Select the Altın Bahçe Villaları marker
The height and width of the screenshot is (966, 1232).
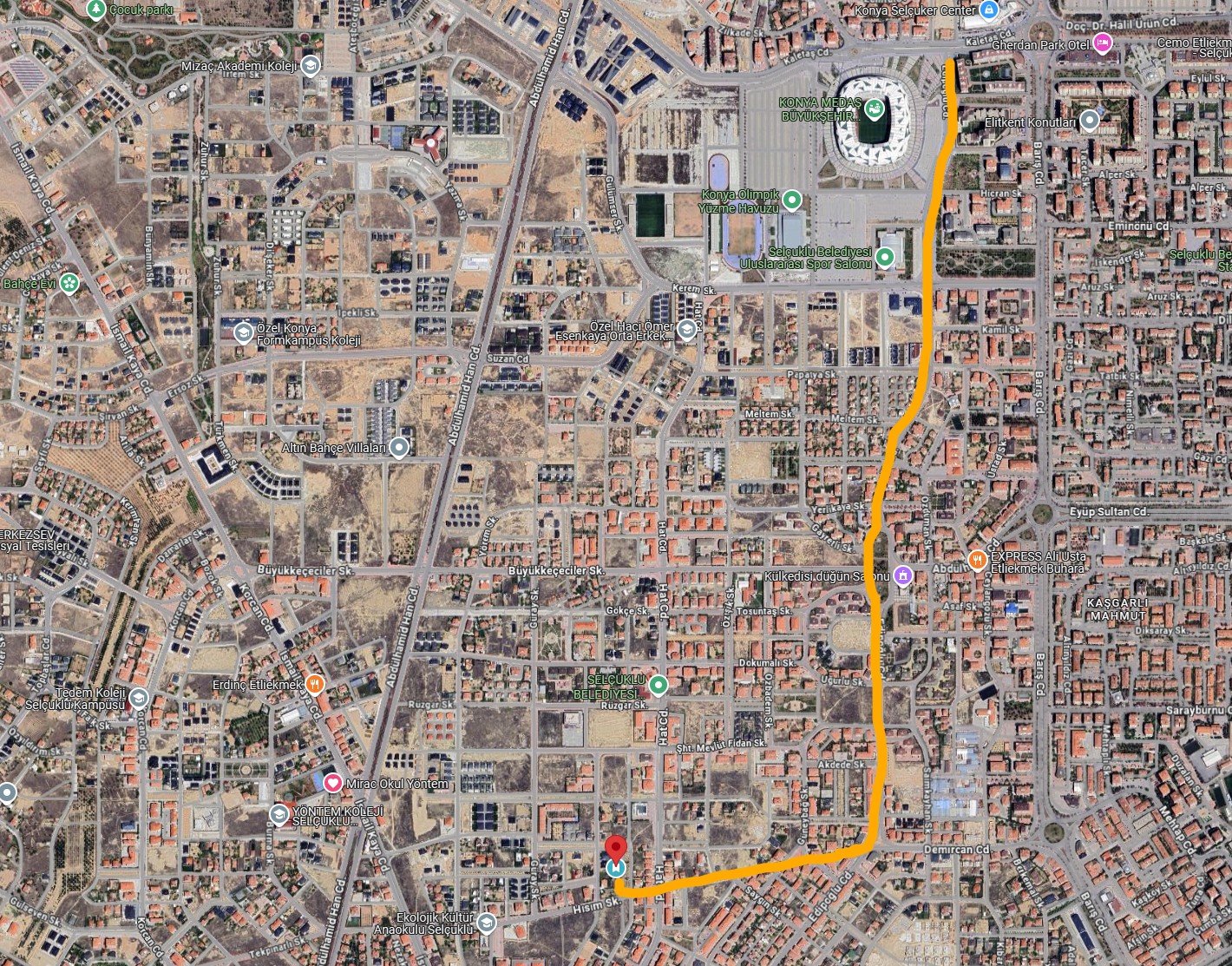(398, 448)
